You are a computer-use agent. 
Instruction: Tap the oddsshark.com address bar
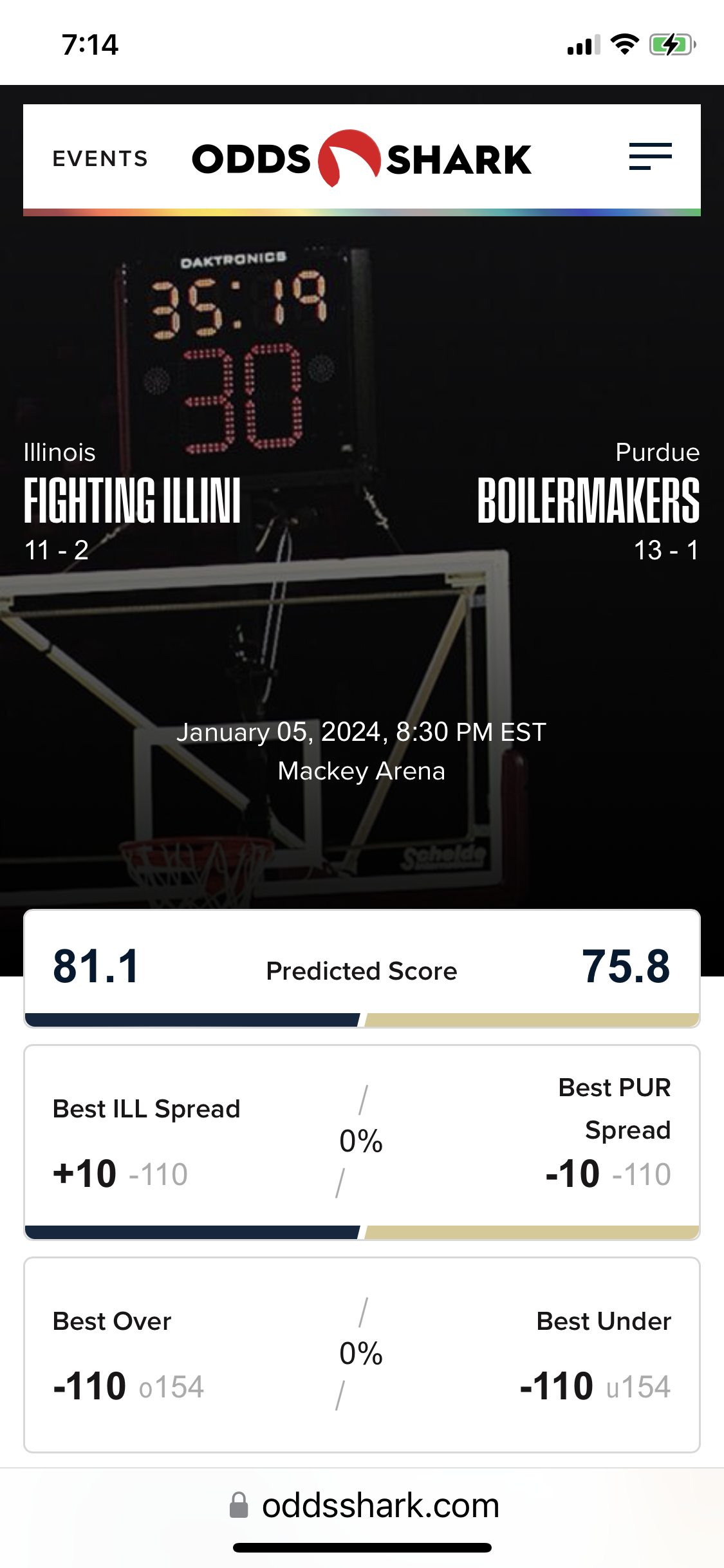pos(364,1506)
